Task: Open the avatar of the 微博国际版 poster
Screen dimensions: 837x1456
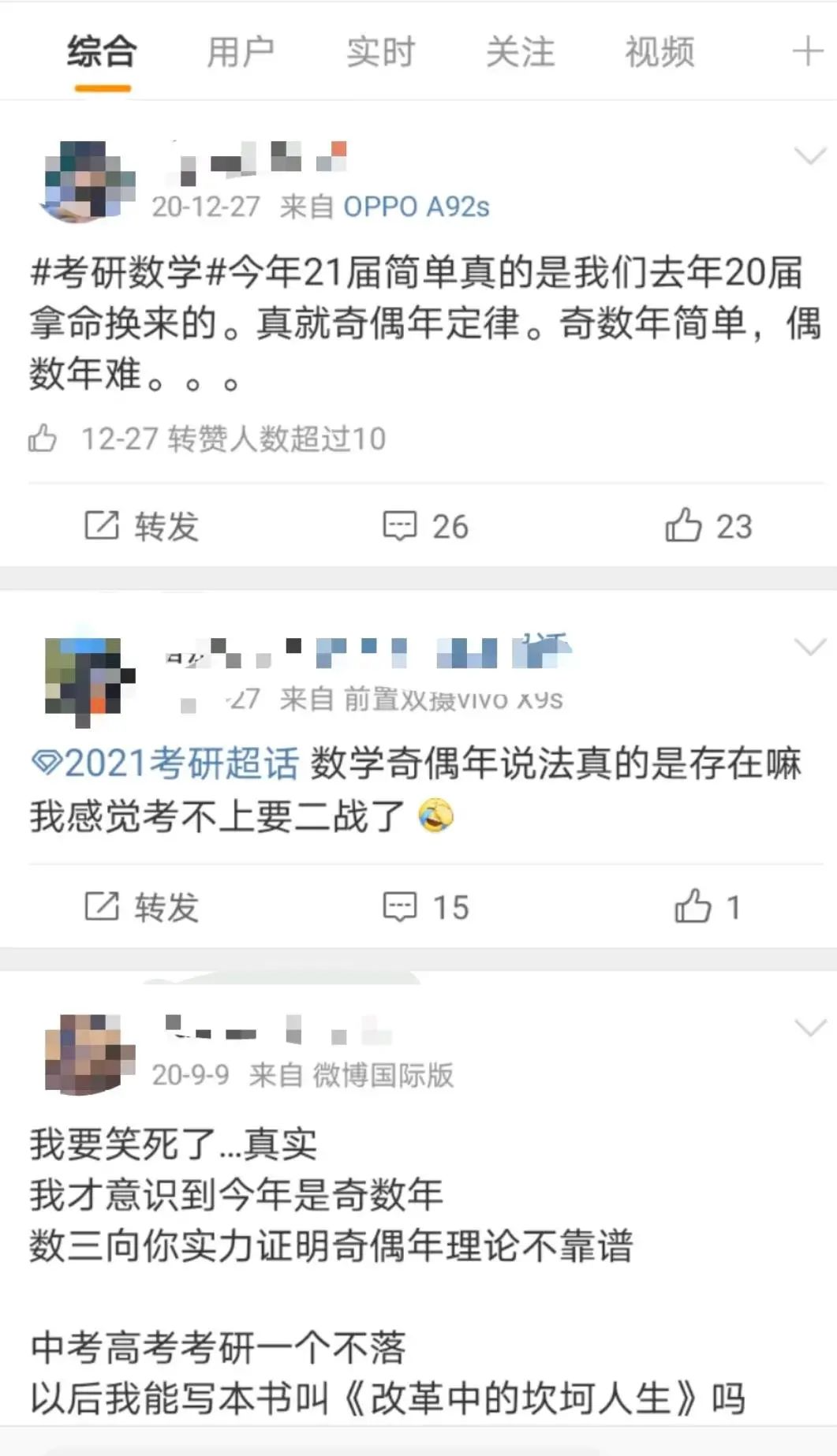Action: 88,1055
